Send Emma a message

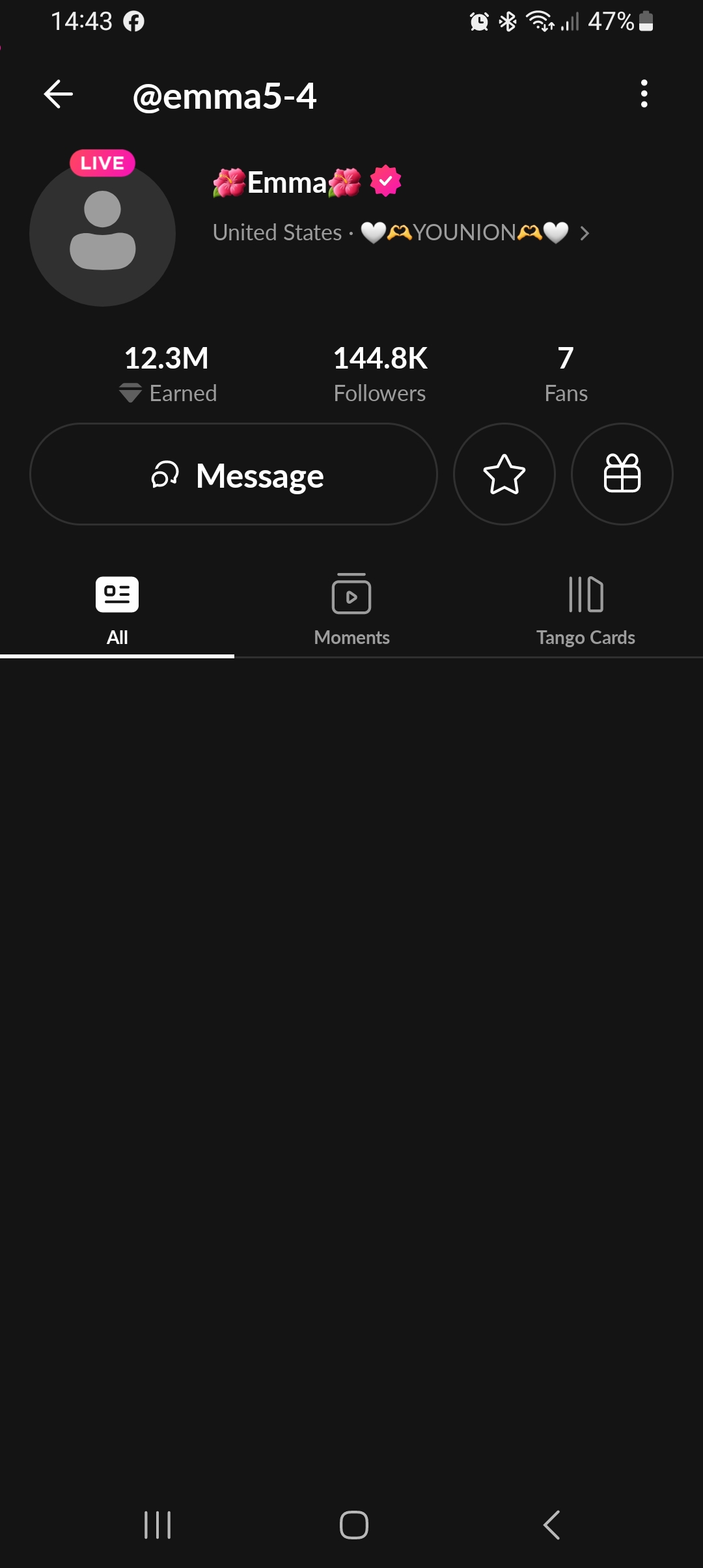click(234, 474)
